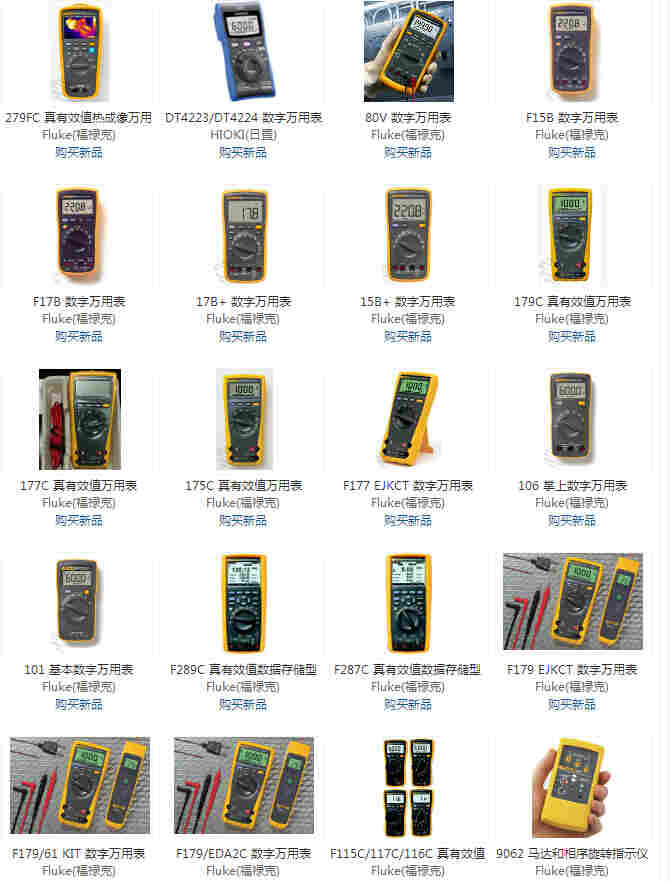This screenshot has height=881, width=670.
Task: Open the 9062 motor phase rotation indicator
Action: (x=571, y=854)
